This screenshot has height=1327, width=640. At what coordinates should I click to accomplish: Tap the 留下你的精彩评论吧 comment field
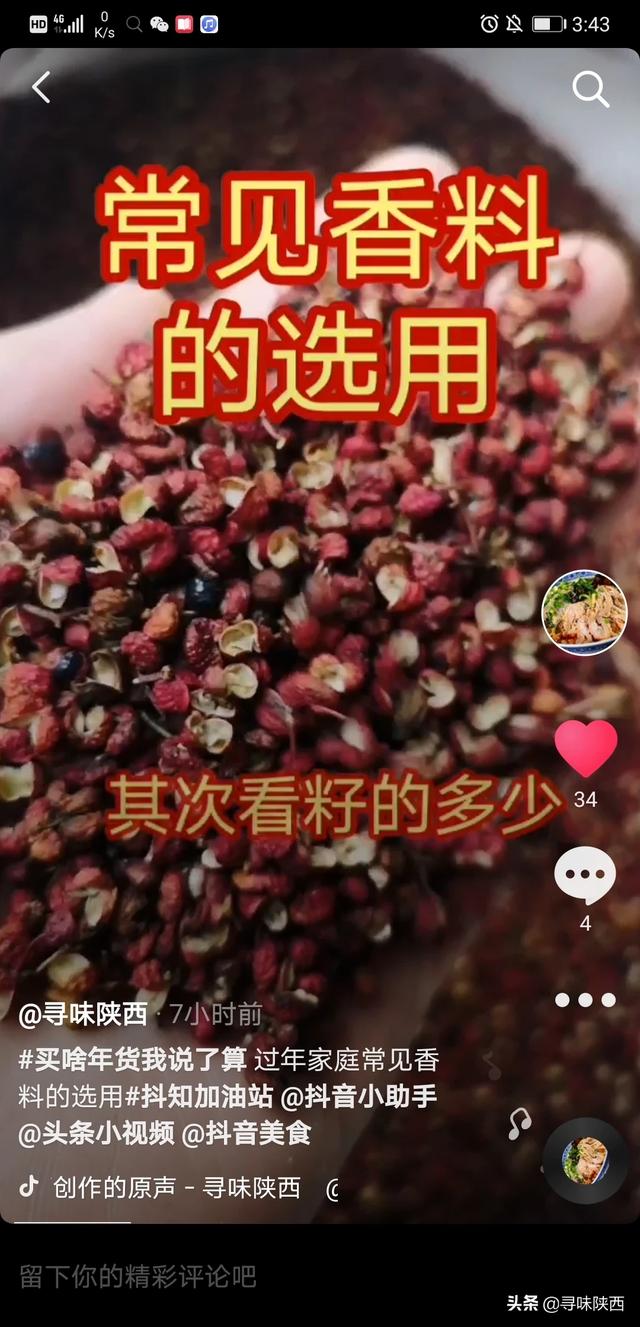tap(138, 1276)
